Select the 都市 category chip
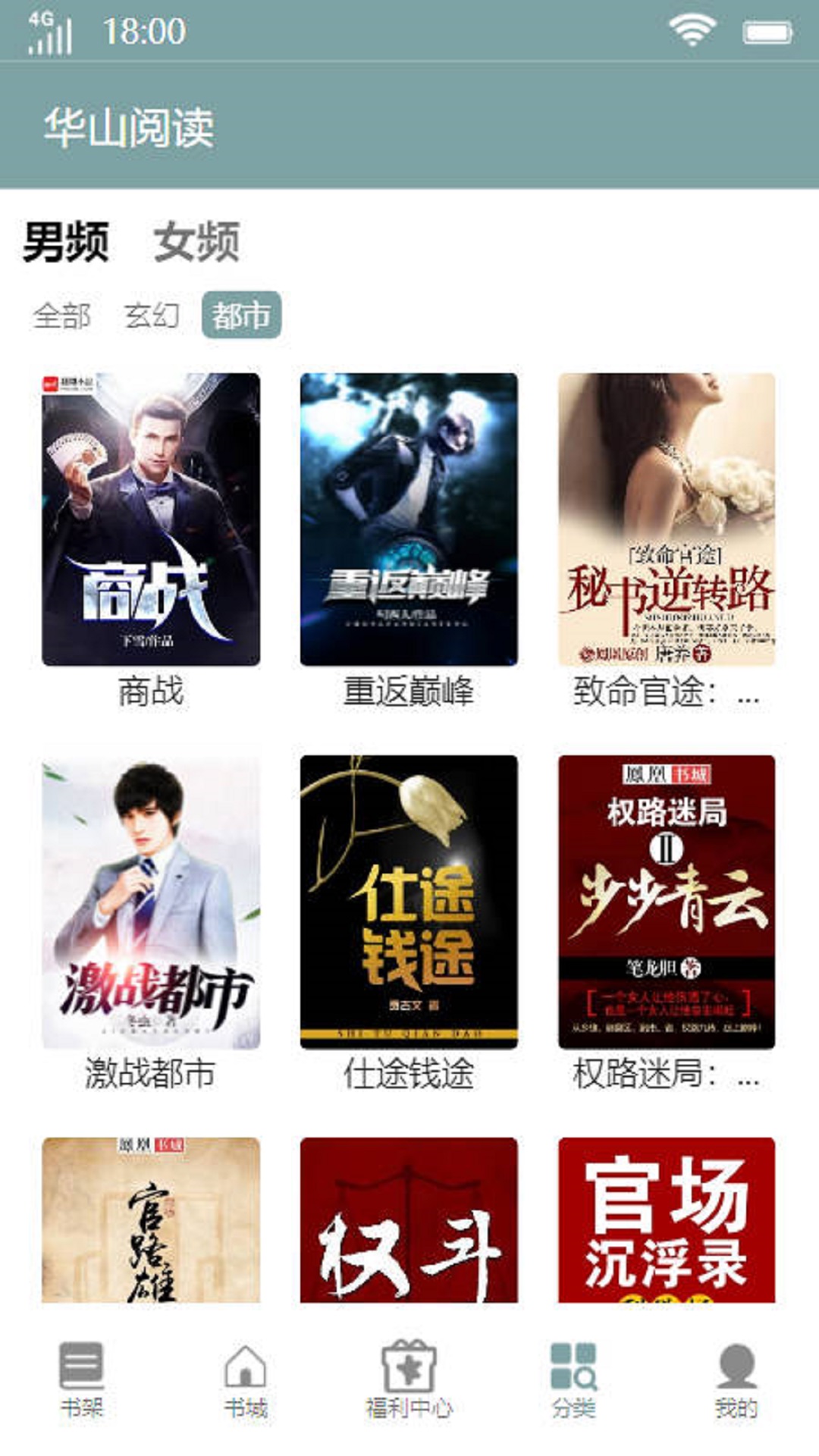This screenshot has height=1456, width=819. 241,315
